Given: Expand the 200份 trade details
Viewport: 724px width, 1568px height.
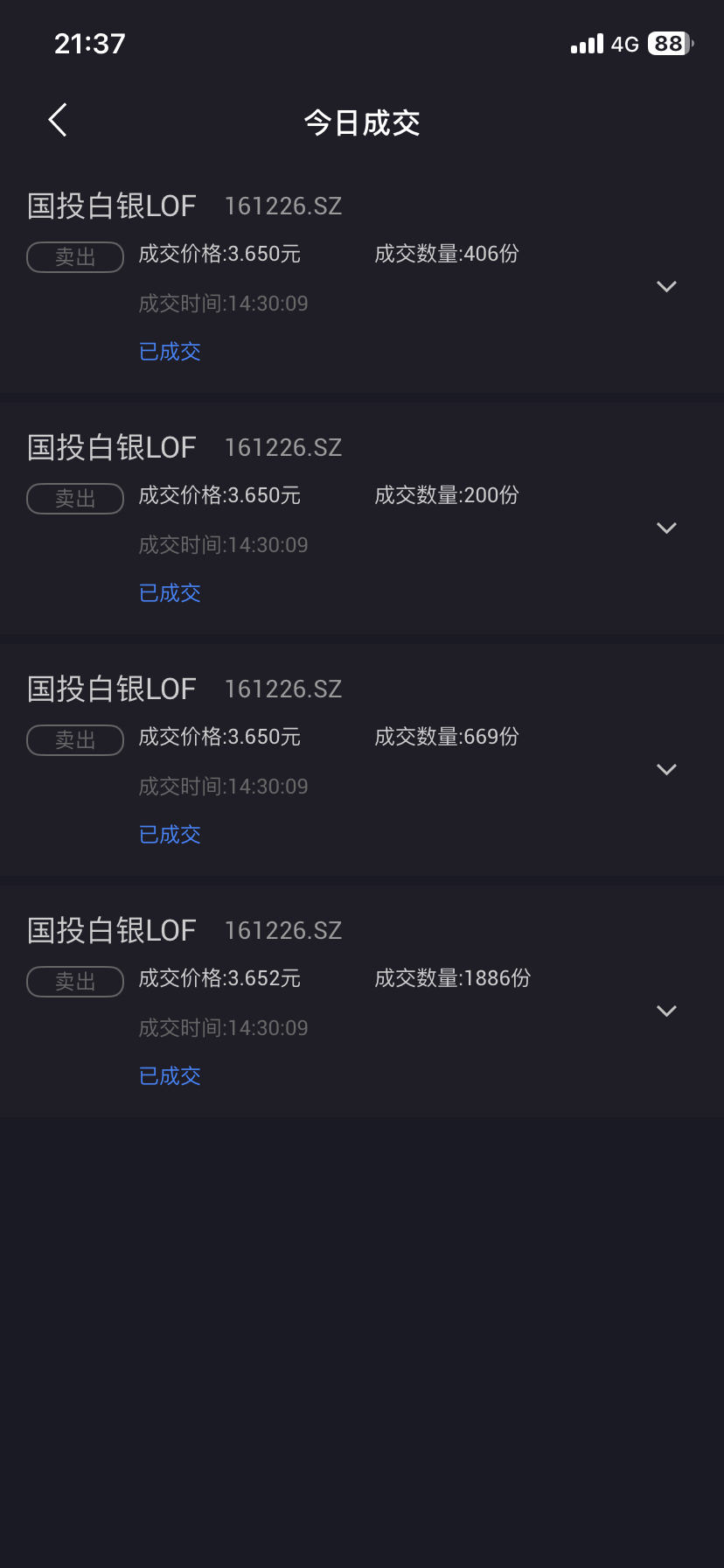Looking at the screenshot, I should point(666,528).
